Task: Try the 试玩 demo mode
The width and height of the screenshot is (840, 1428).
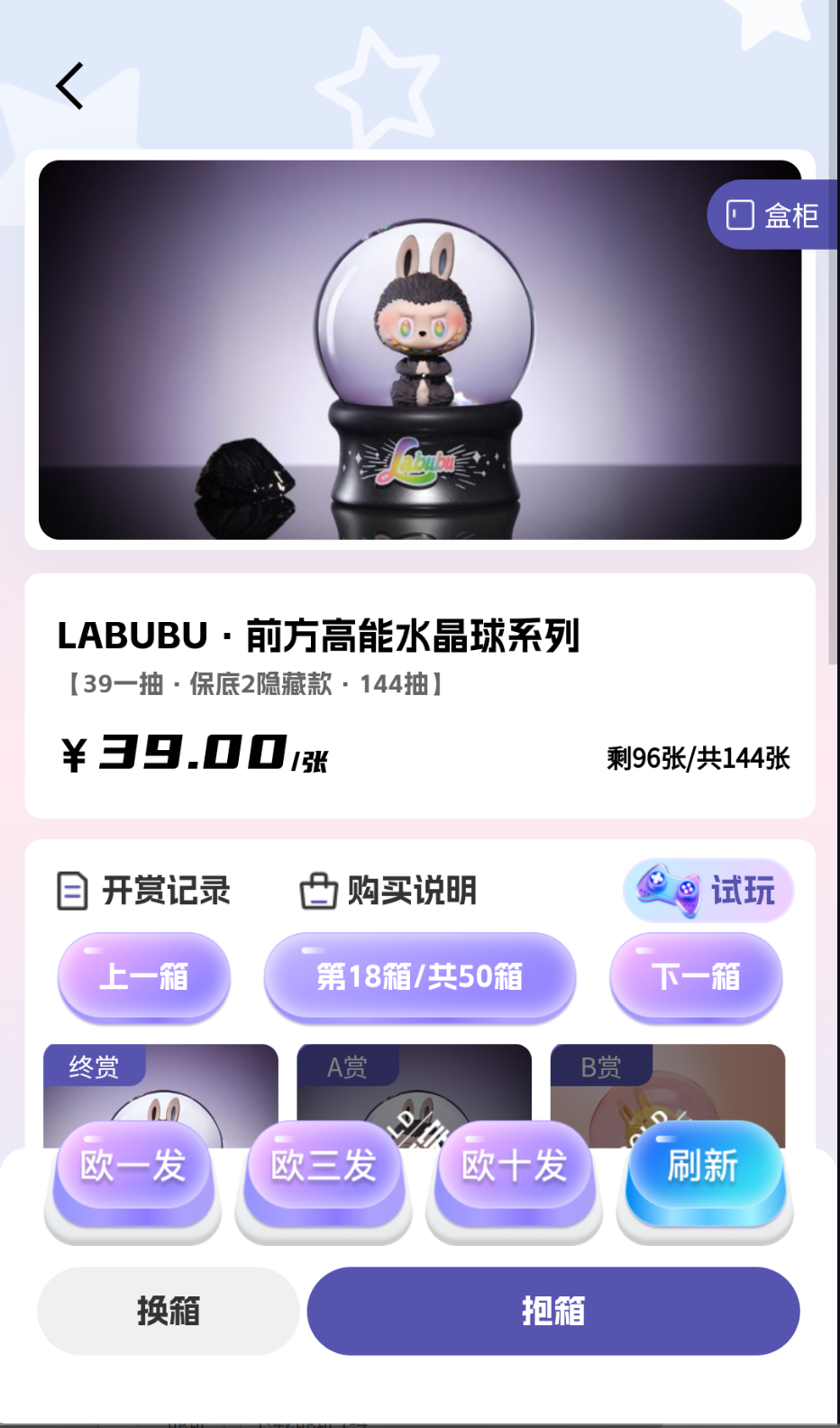Action: (x=708, y=891)
